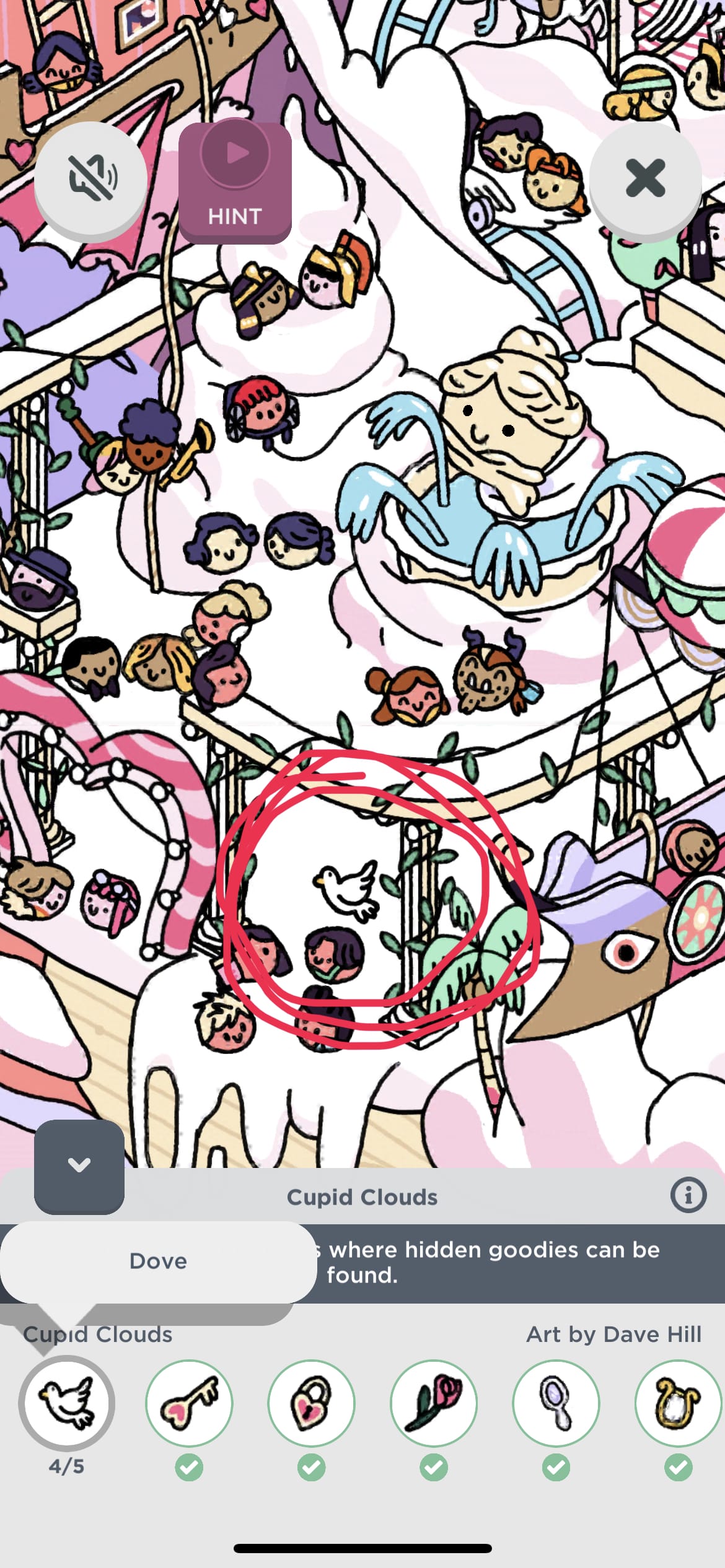Image resolution: width=725 pixels, height=1568 pixels.
Task: Select the dove item showing 4/5
Action: (x=66, y=1403)
